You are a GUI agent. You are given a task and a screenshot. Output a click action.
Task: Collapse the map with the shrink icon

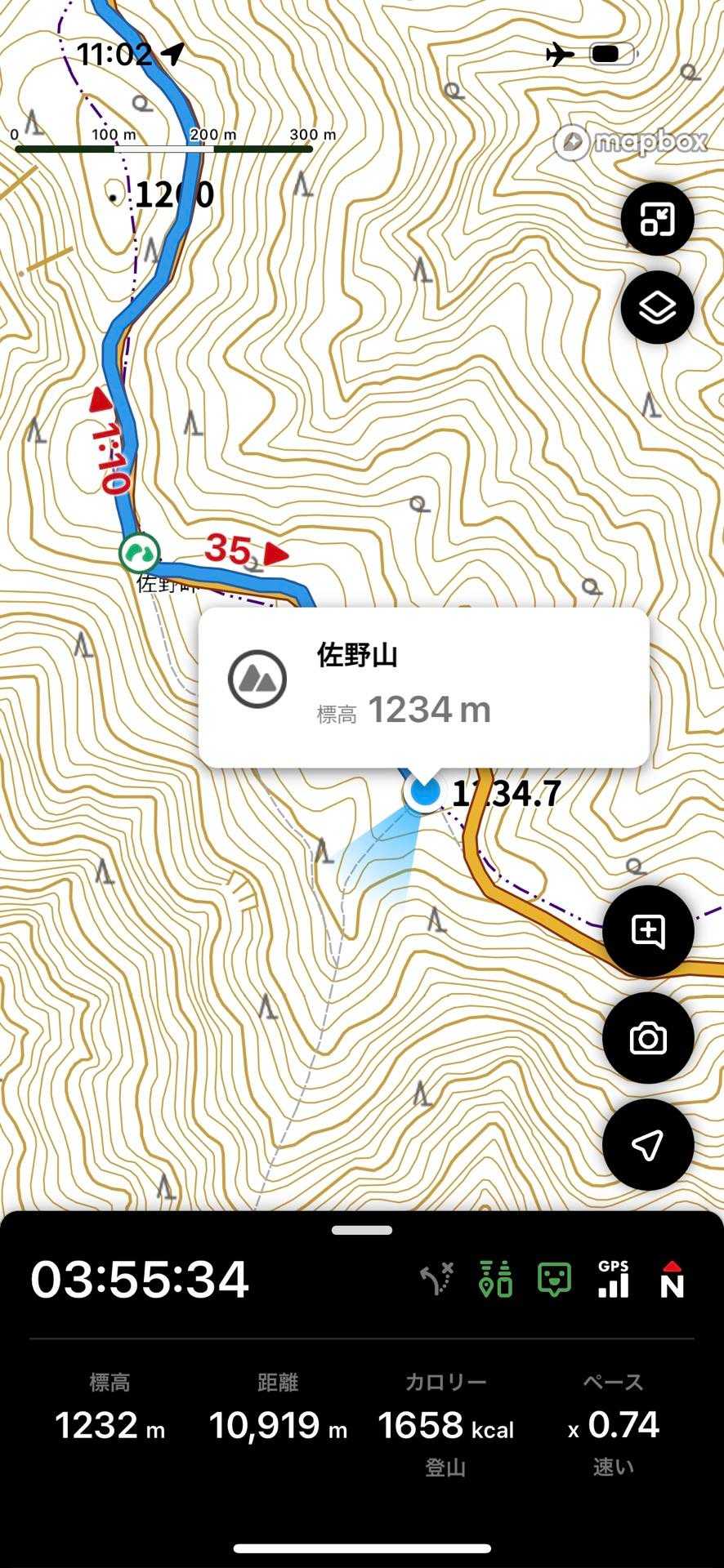pos(657,219)
